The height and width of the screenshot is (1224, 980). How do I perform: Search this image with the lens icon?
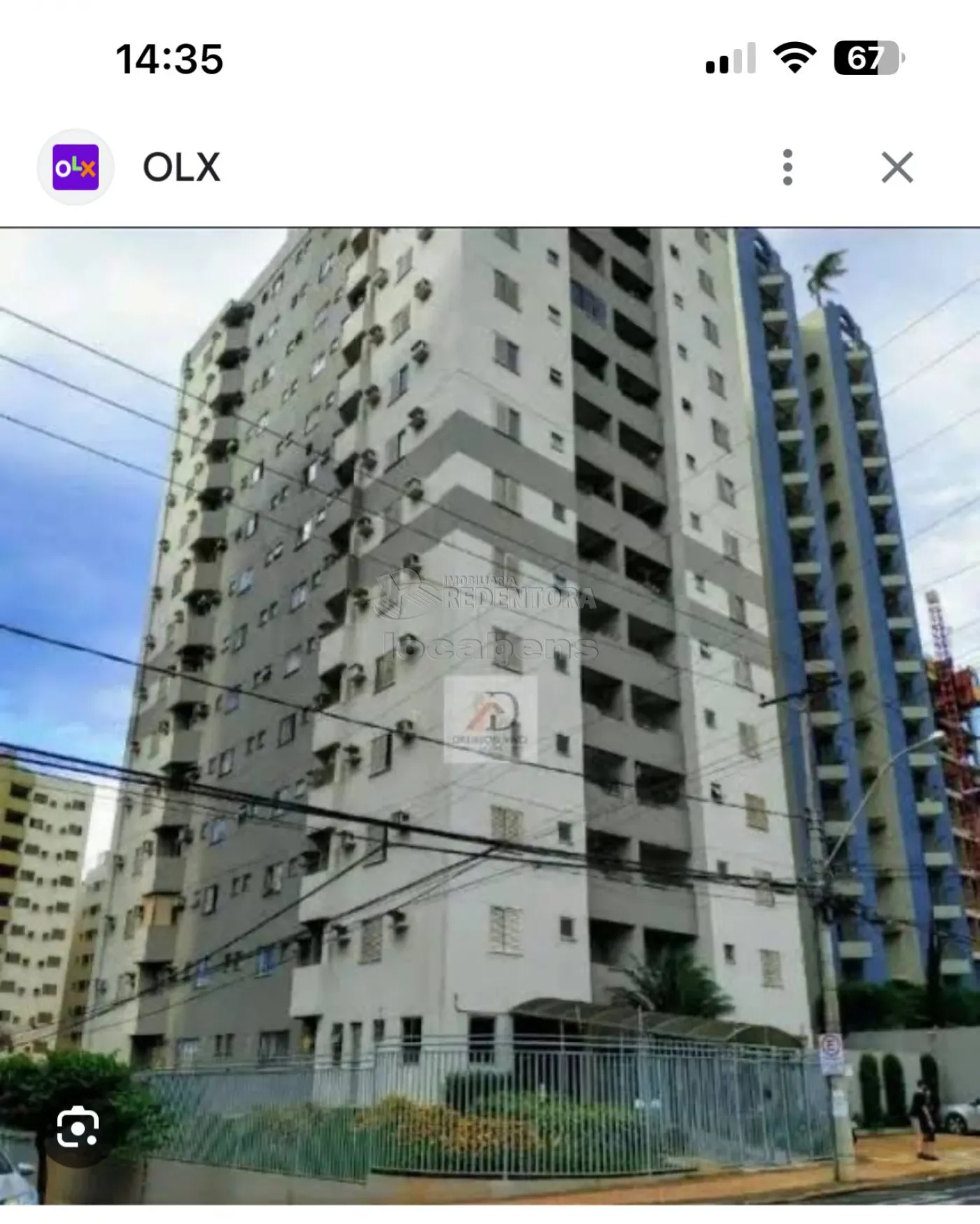pyautogui.click(x=77, y=1127)
